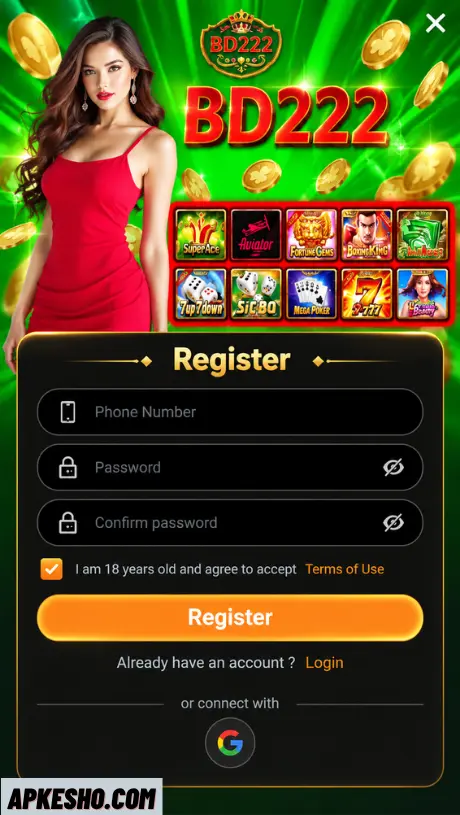
Task: Focus the Password field
Action: tap(230, 467)
